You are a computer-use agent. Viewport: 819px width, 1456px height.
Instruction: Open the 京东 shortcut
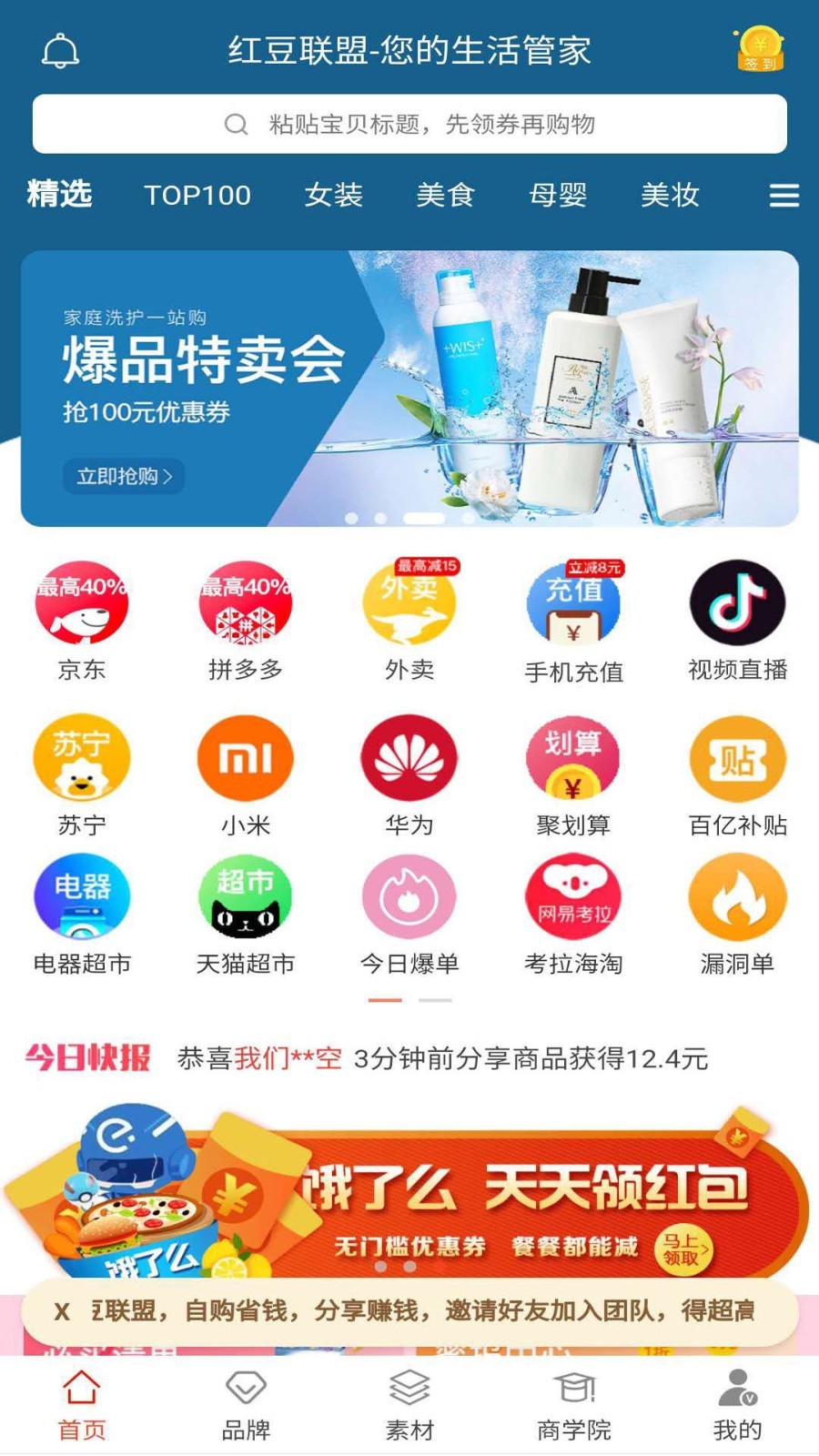(x=82, y=621)
